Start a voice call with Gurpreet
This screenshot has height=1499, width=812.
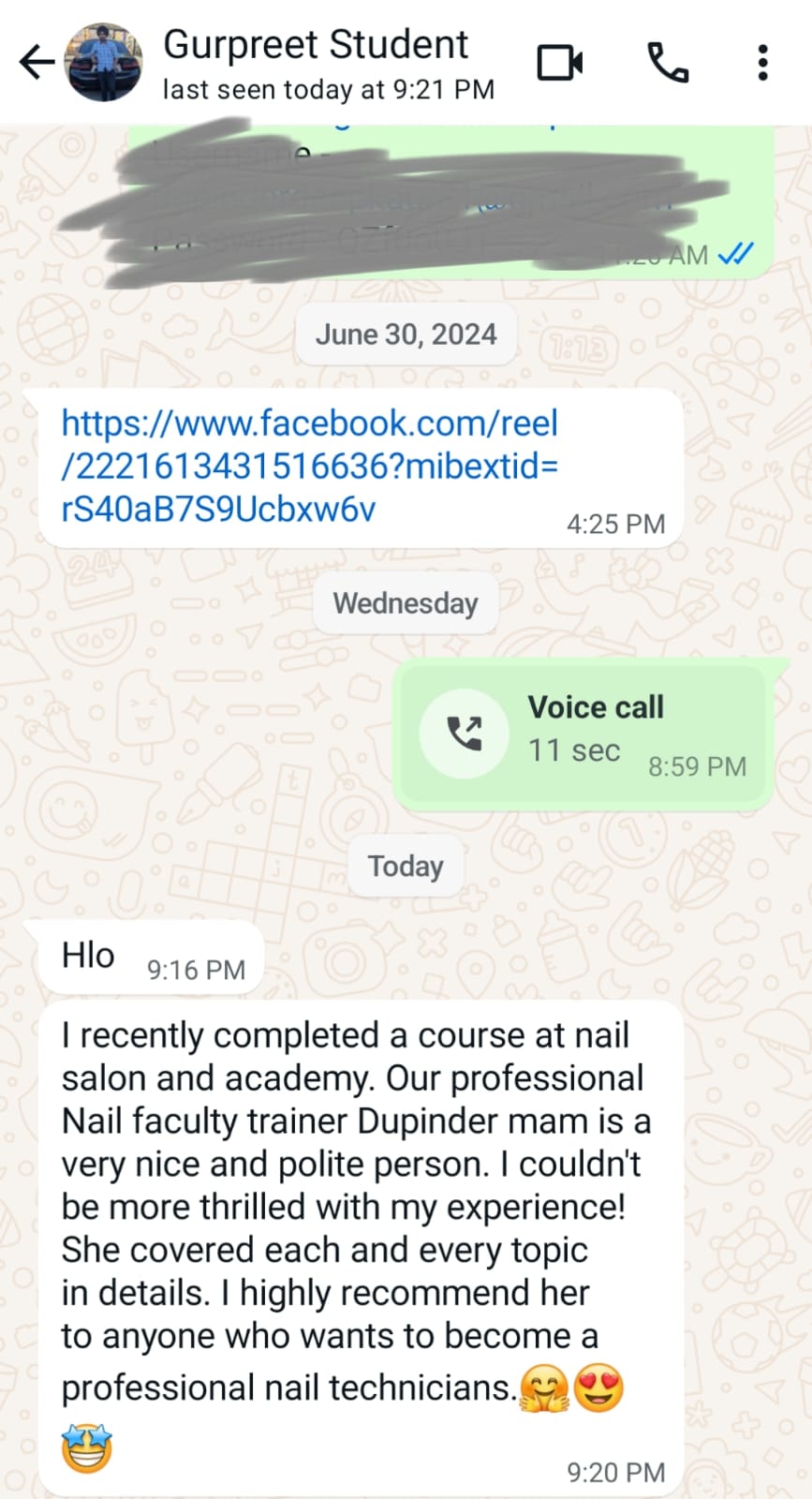(x=668, y=63)
